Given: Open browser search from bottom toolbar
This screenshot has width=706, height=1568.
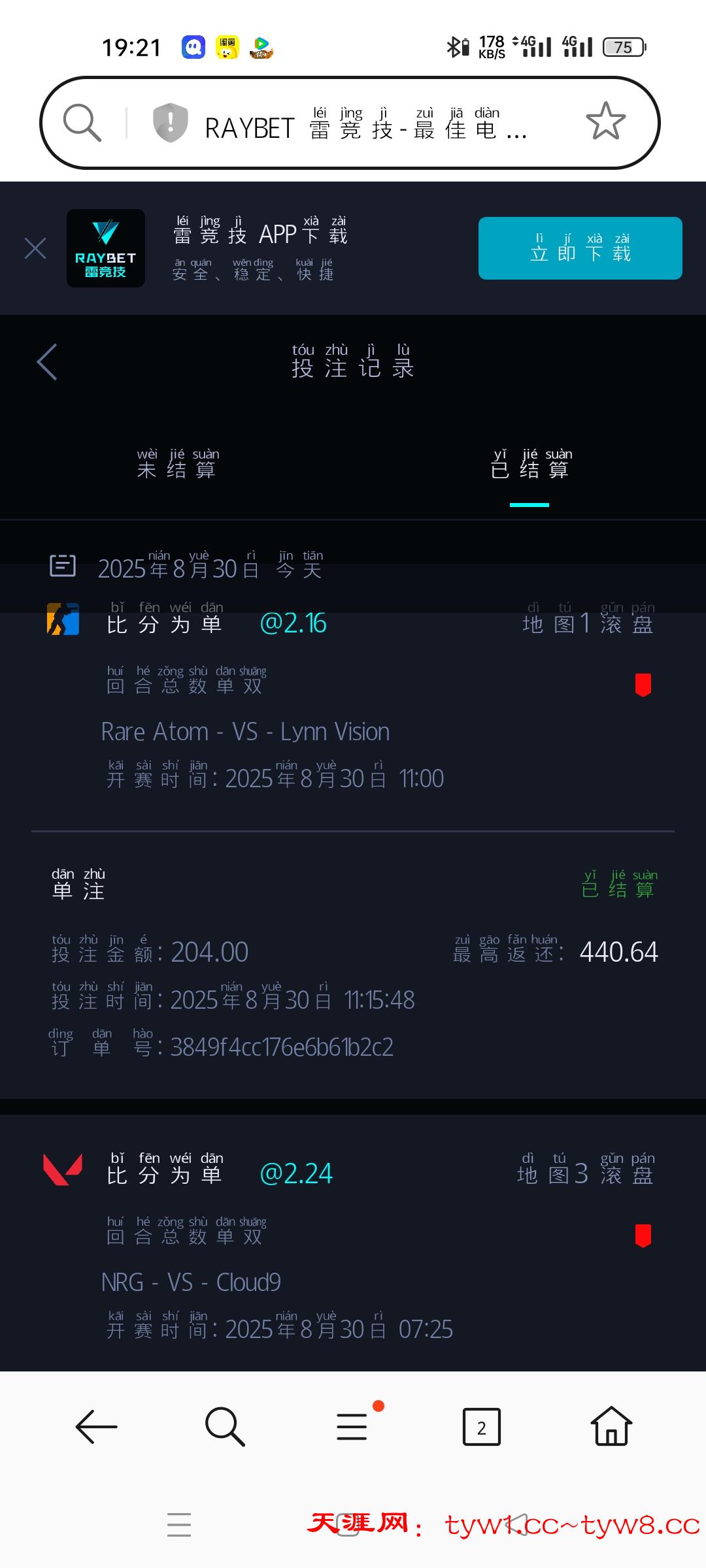Looking at the screenshot, I should point(224,1426).
